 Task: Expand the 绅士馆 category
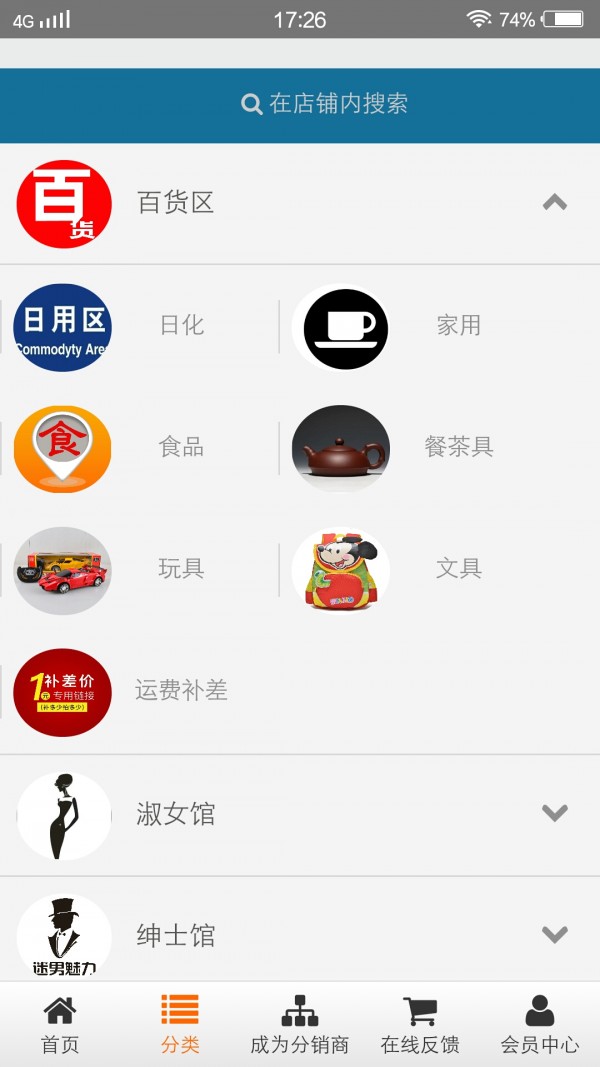[x=554, y=935]
